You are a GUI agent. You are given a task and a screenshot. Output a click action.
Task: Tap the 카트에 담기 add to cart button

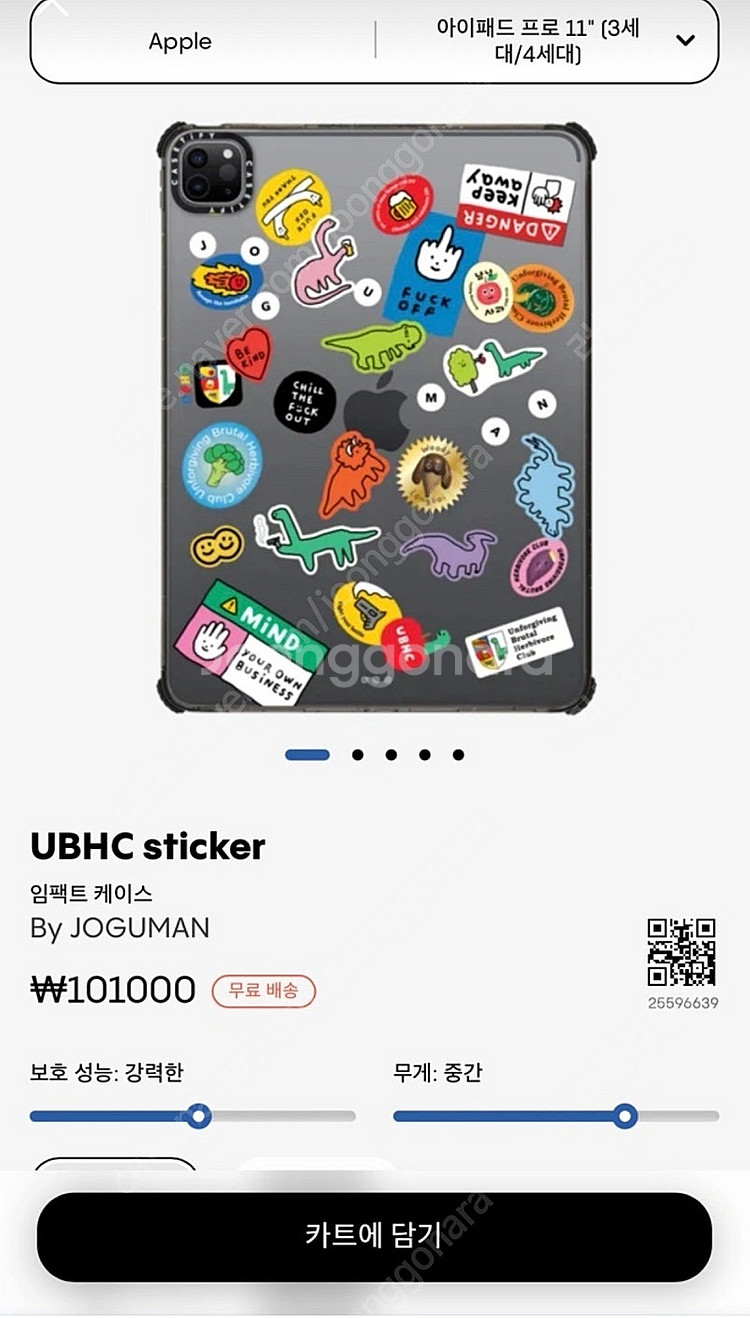click(374, 1236)
